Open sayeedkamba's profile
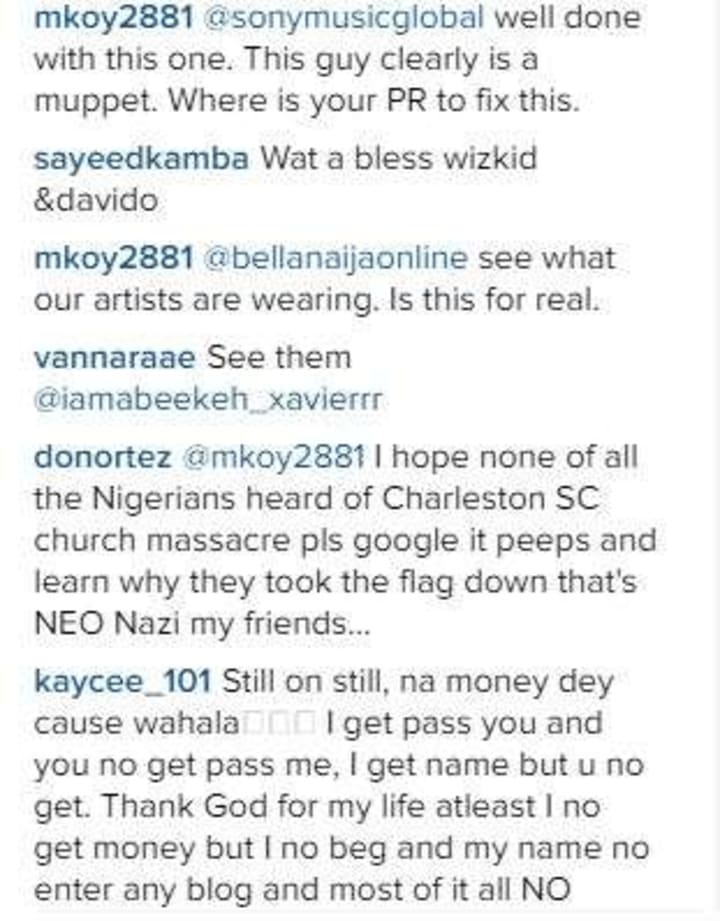 pyautogui.click(x=141, y=157)
